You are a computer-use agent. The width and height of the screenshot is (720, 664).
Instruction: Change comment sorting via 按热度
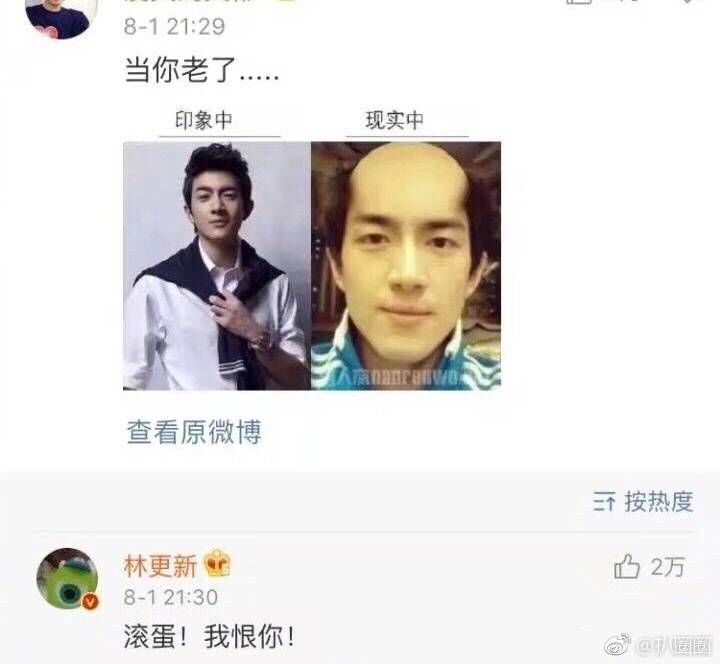click(x=643, y=502)
